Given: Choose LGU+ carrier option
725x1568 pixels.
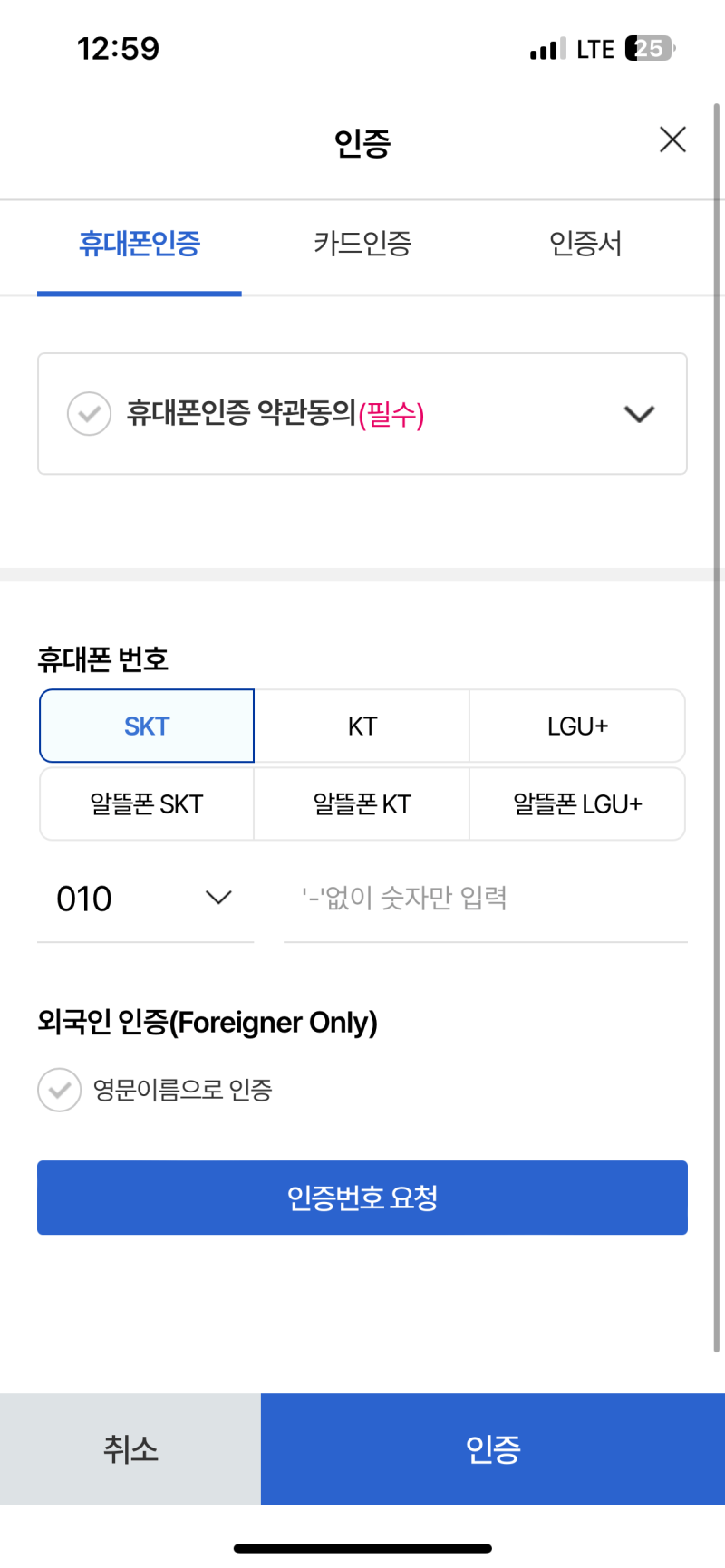Looking at the screenshot, I should tap(577, 726).
